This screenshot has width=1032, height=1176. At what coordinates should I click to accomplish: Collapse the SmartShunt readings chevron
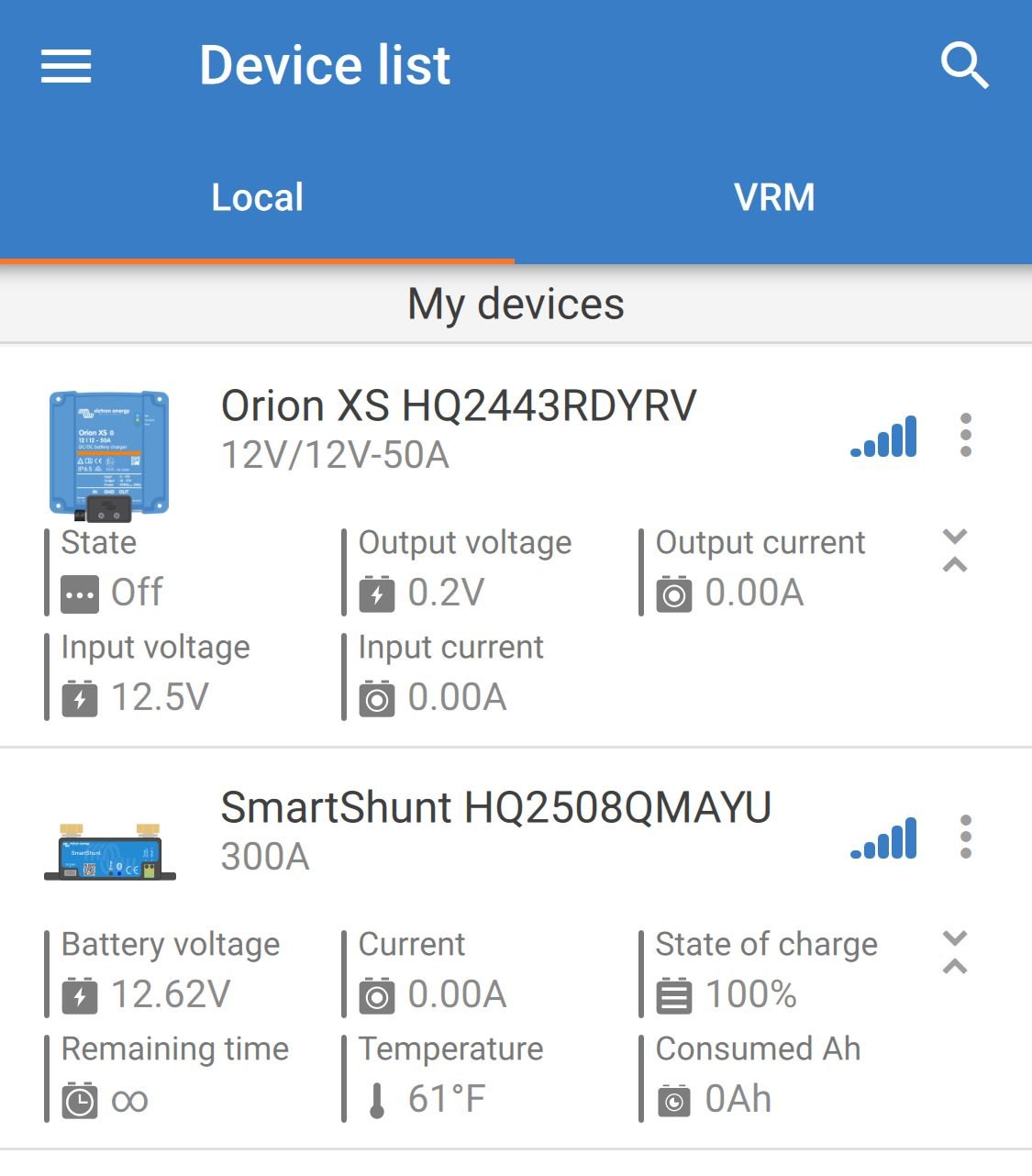tap(955, 952)
